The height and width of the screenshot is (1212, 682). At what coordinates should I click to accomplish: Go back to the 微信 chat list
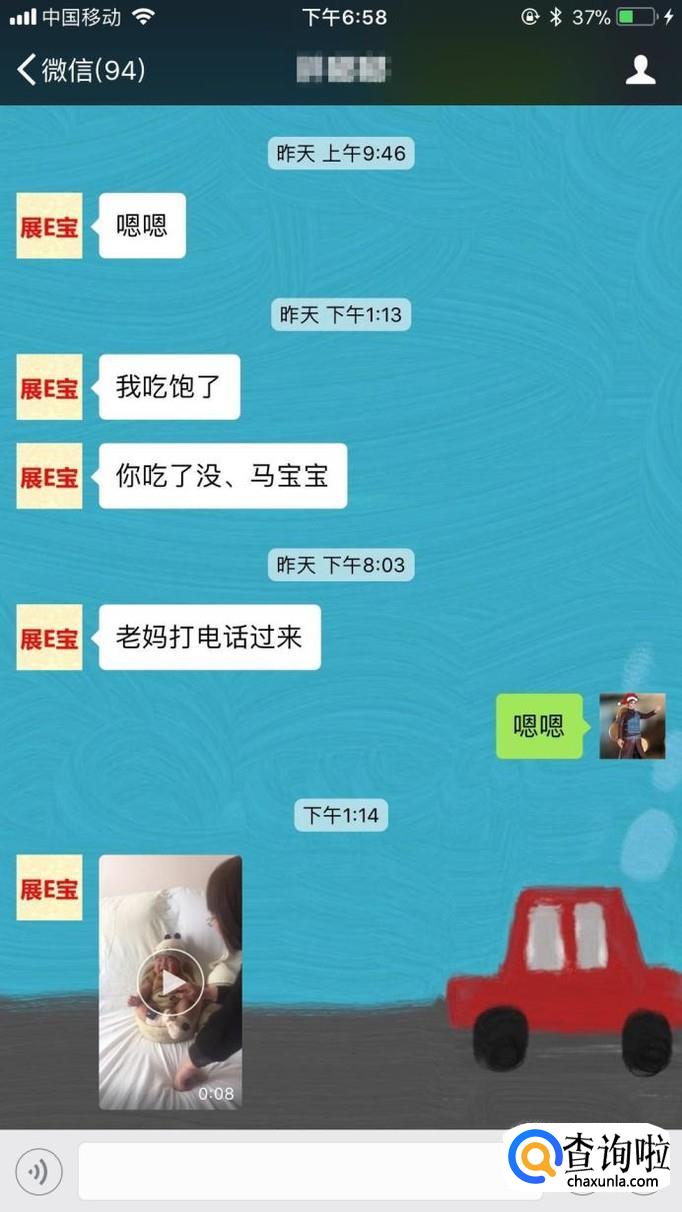tap(81, 70)
